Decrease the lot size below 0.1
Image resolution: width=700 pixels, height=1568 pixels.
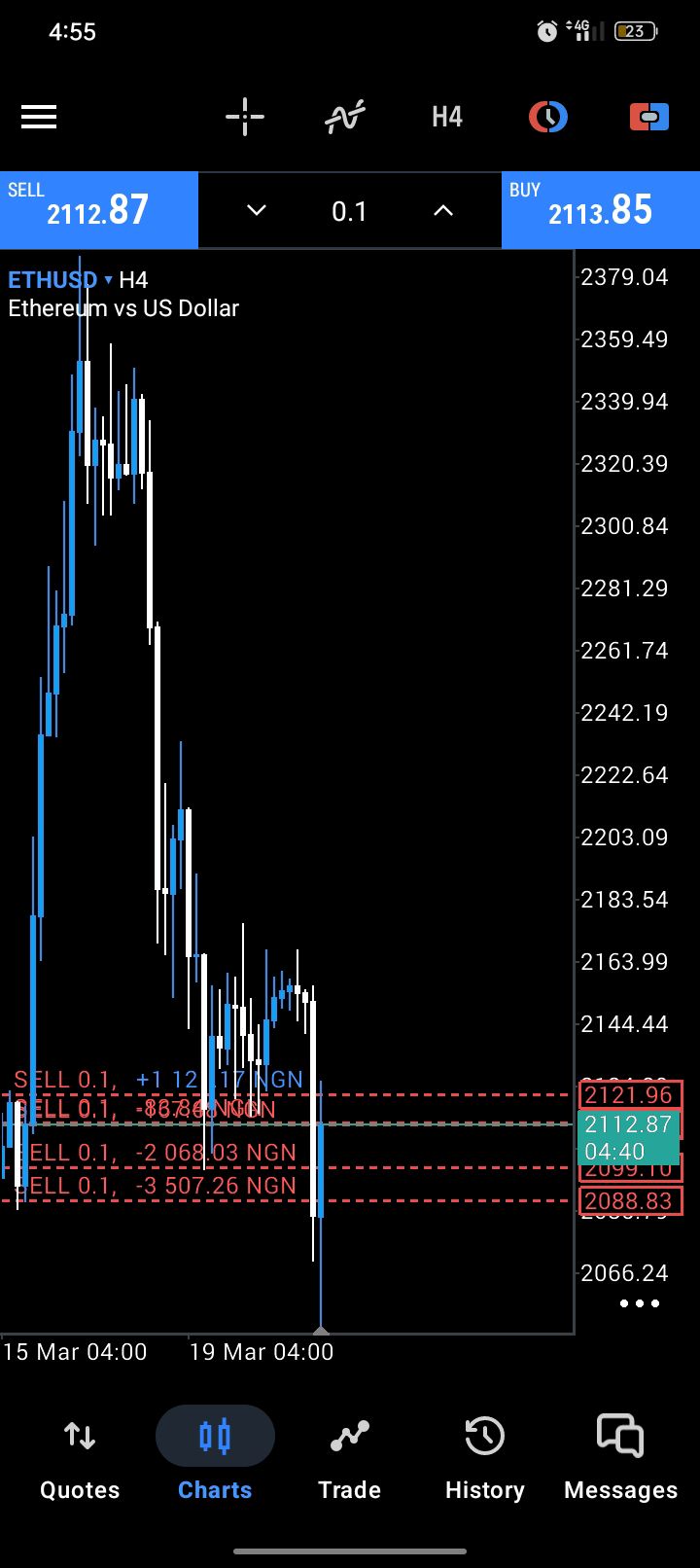tap(257, 210)
